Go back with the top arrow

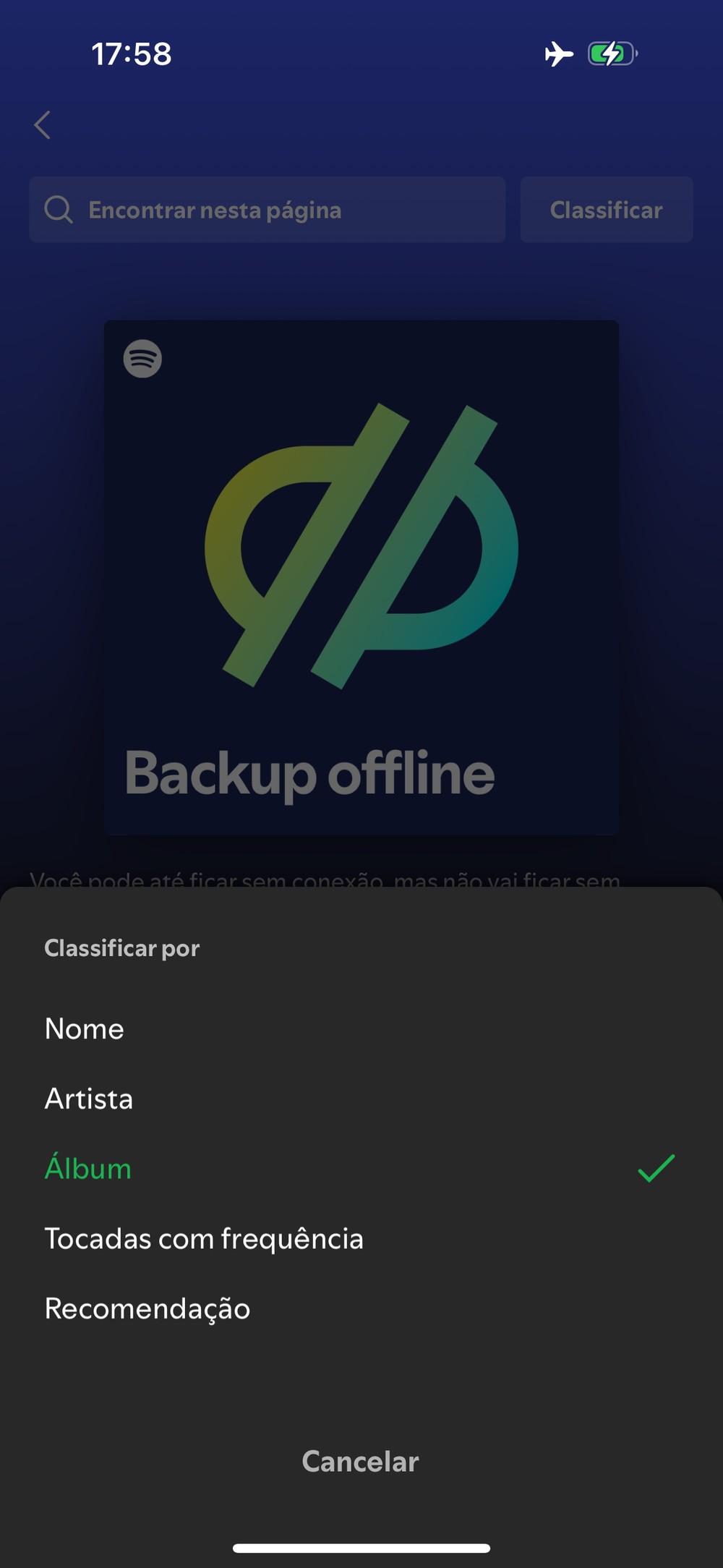click(x=43, y=125)
